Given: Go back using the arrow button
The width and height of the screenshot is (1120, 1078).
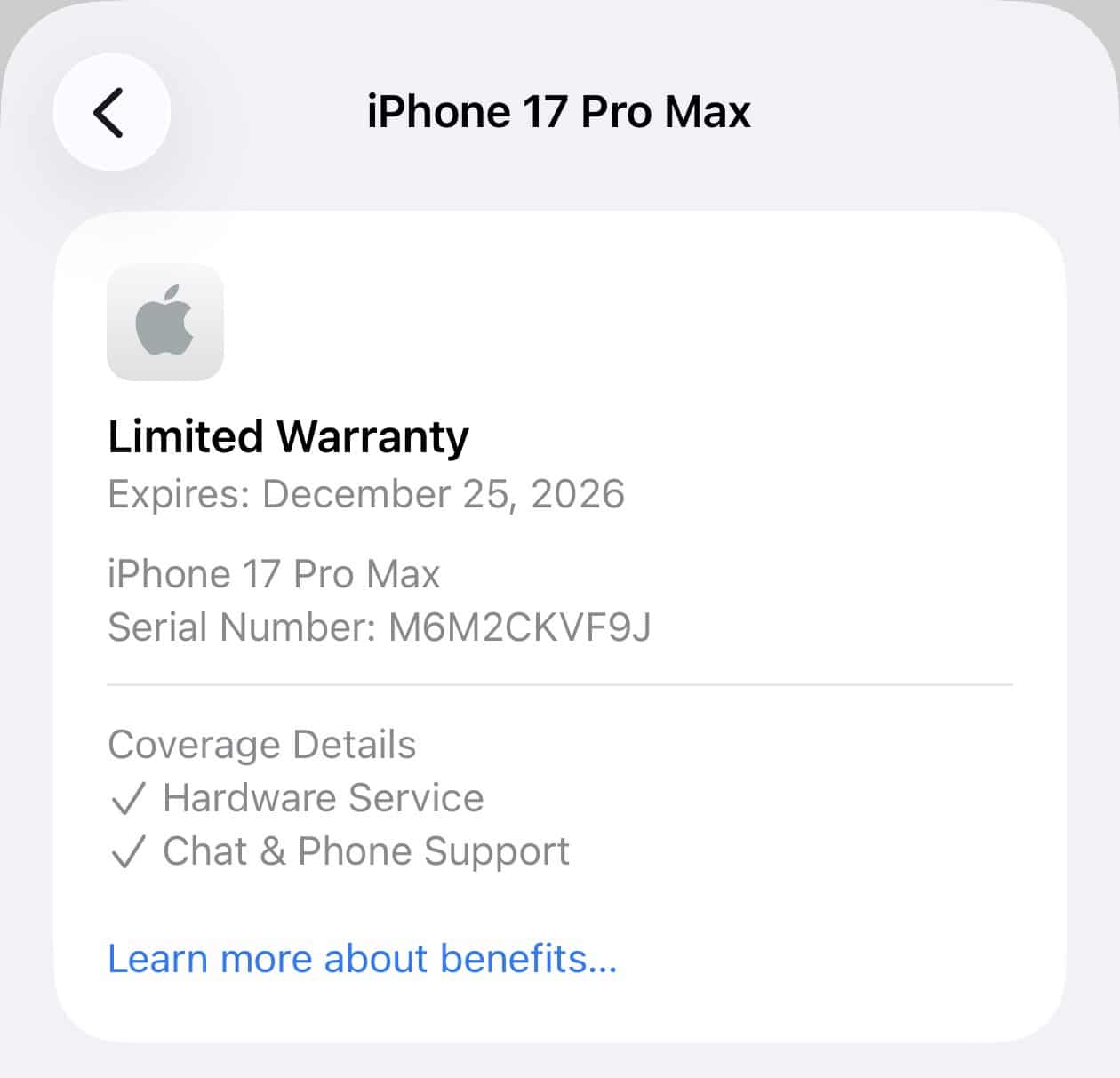Looking at the screenshot, I should click(111, 113).
